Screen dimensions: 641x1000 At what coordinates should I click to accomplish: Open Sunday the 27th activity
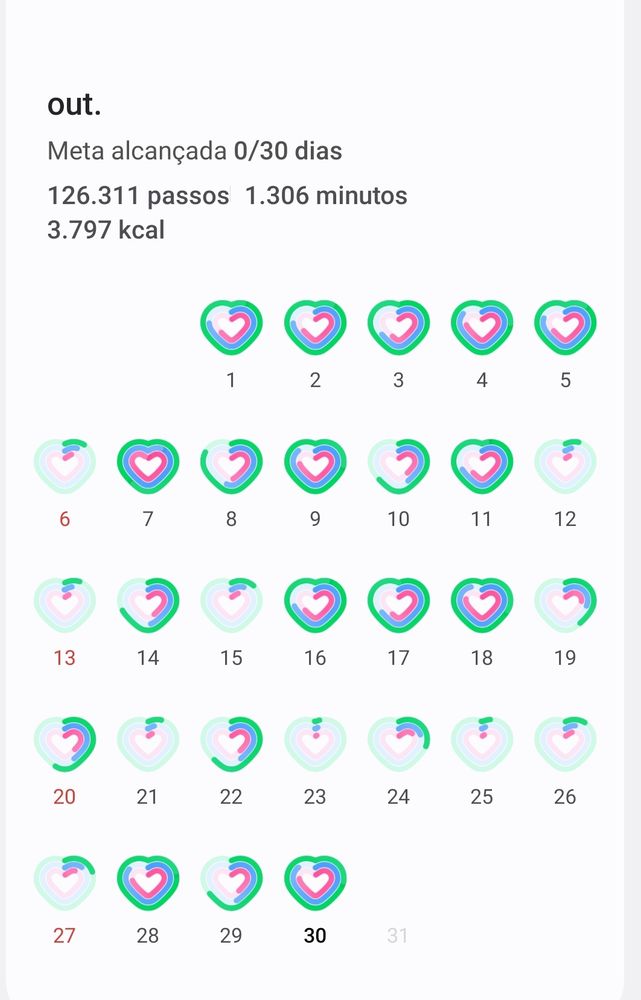(x=65, y=884)
